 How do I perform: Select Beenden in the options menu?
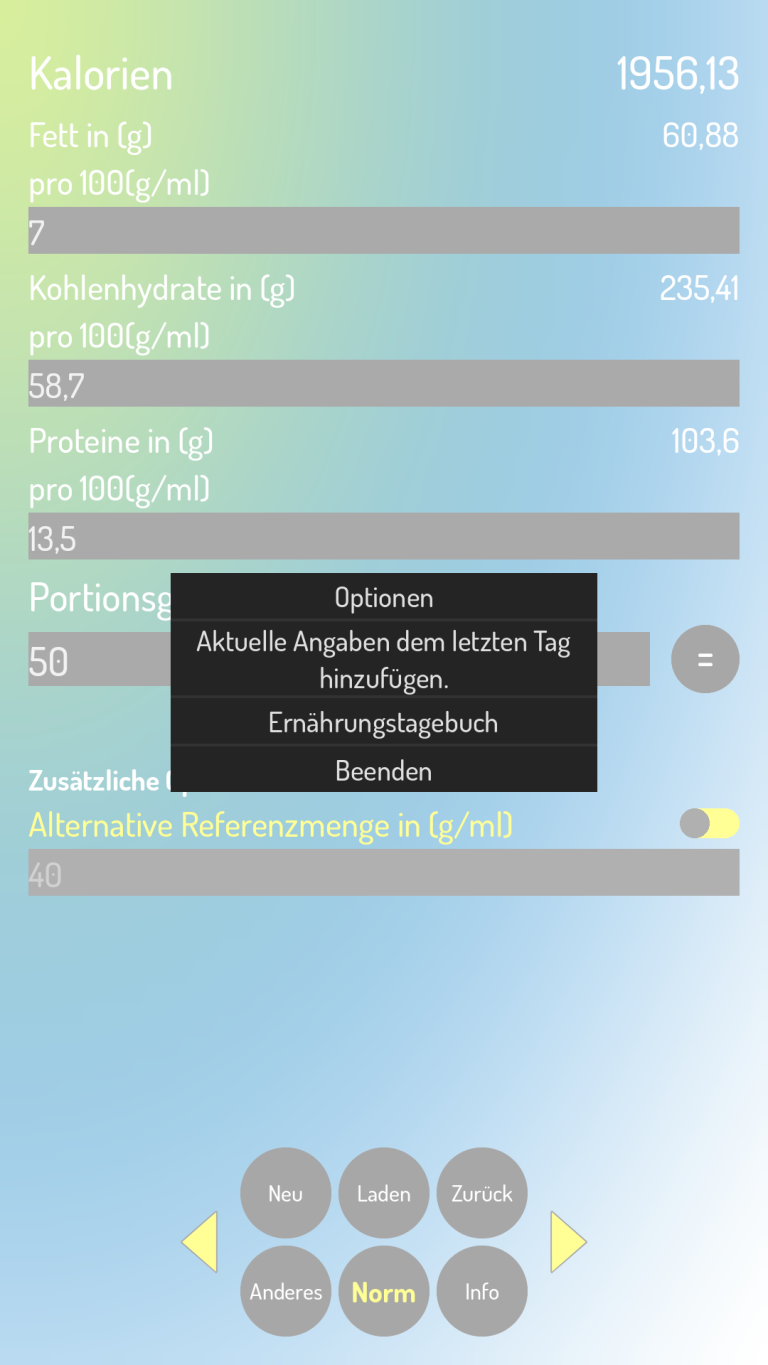[x=383, y=771]
